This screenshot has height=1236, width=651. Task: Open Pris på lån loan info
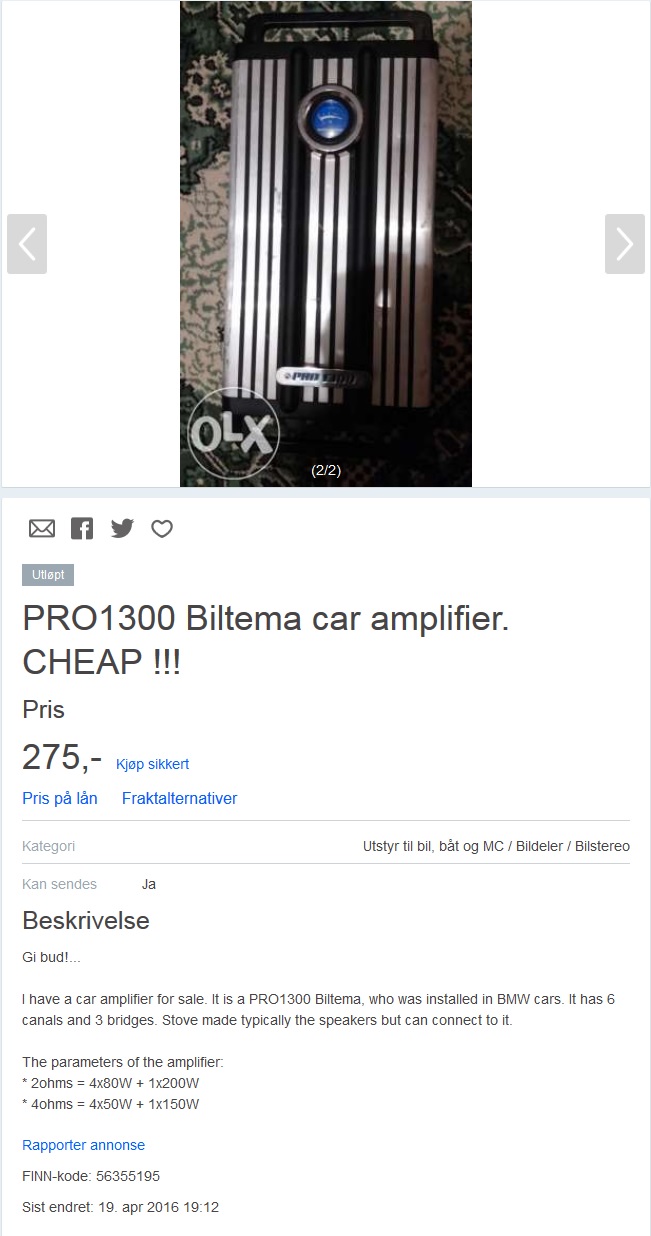60,798
